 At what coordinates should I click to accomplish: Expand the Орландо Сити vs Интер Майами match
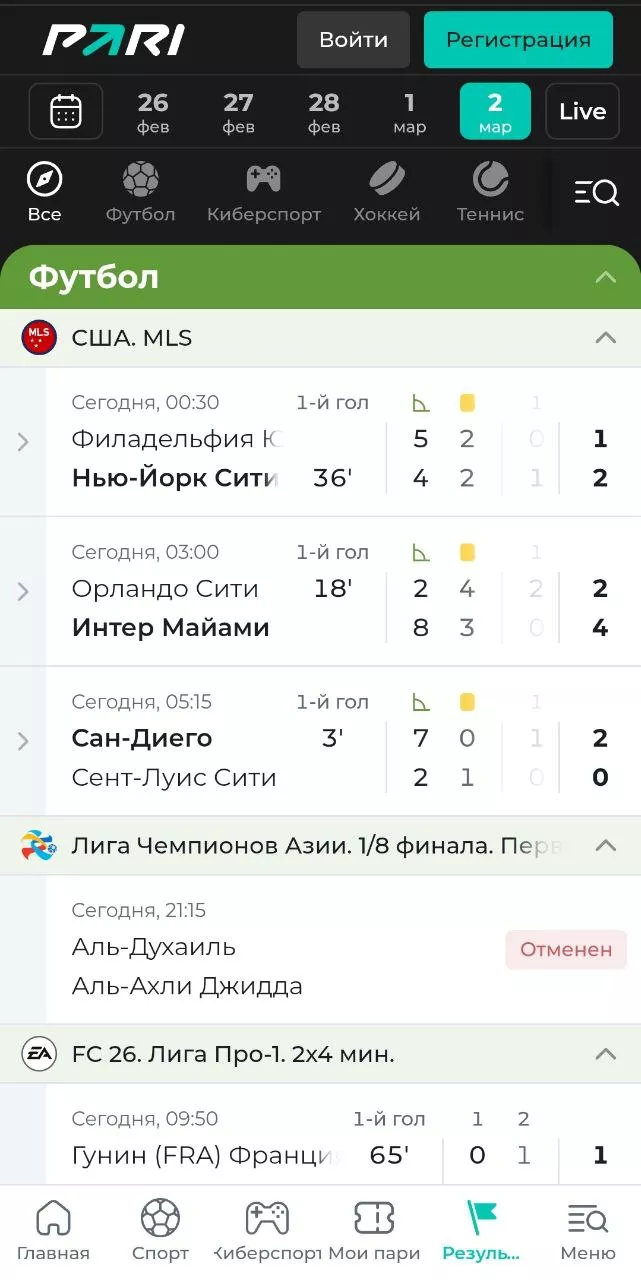23,591
